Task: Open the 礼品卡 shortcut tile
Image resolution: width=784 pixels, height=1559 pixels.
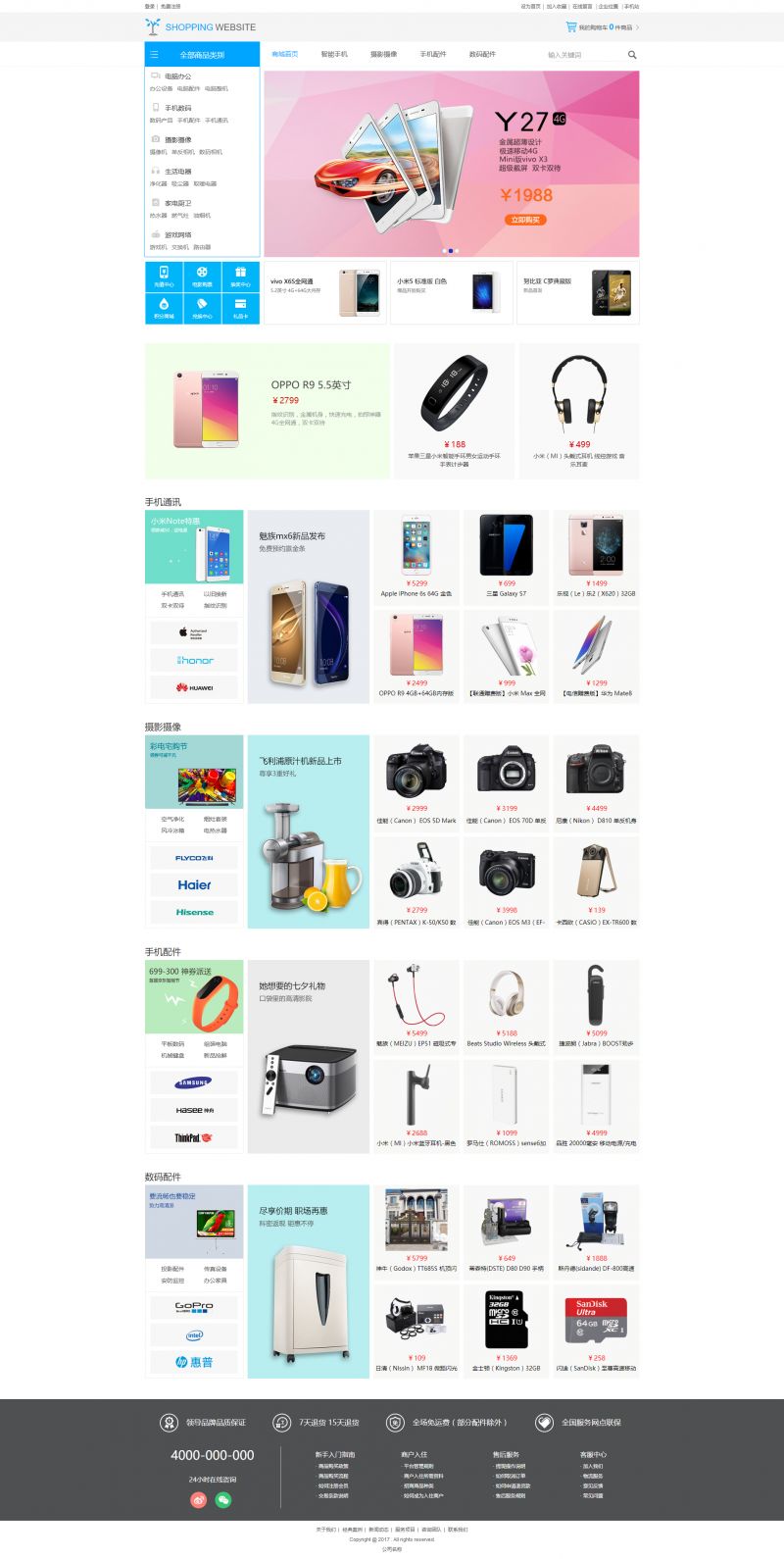Action: click(x=240, y=308)
